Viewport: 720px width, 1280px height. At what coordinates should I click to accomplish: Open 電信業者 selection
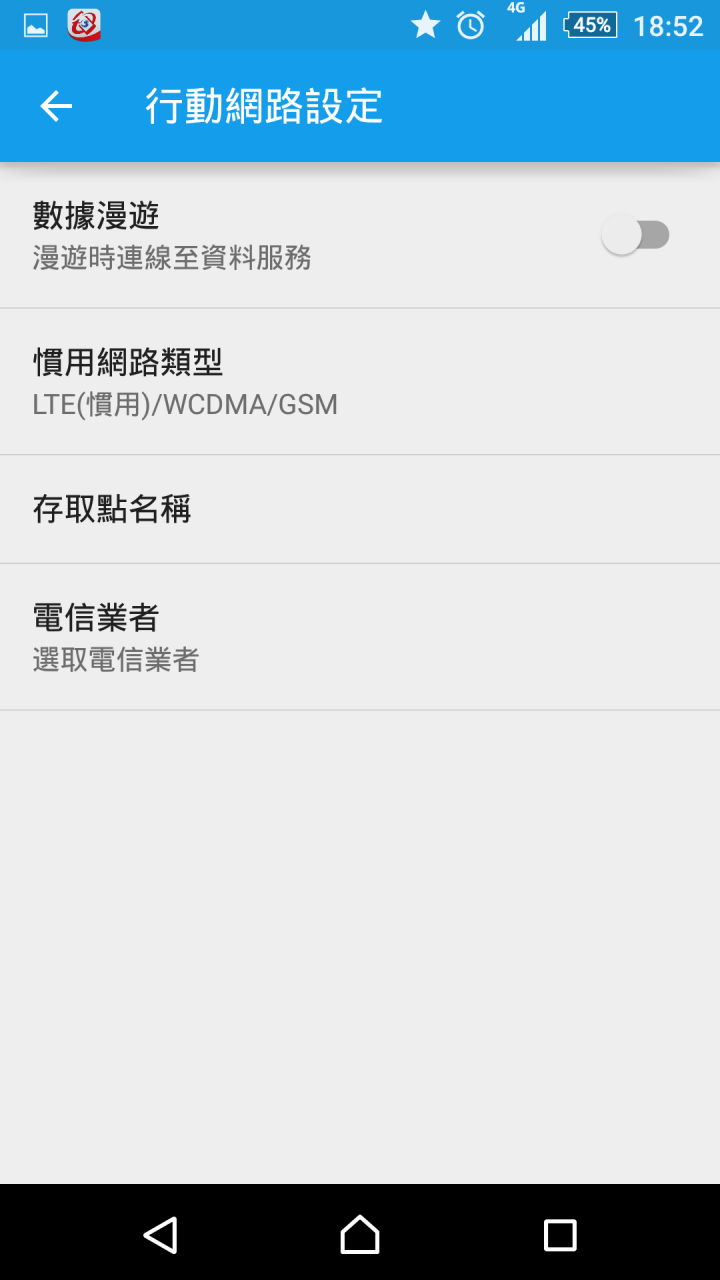click(360, 637)
